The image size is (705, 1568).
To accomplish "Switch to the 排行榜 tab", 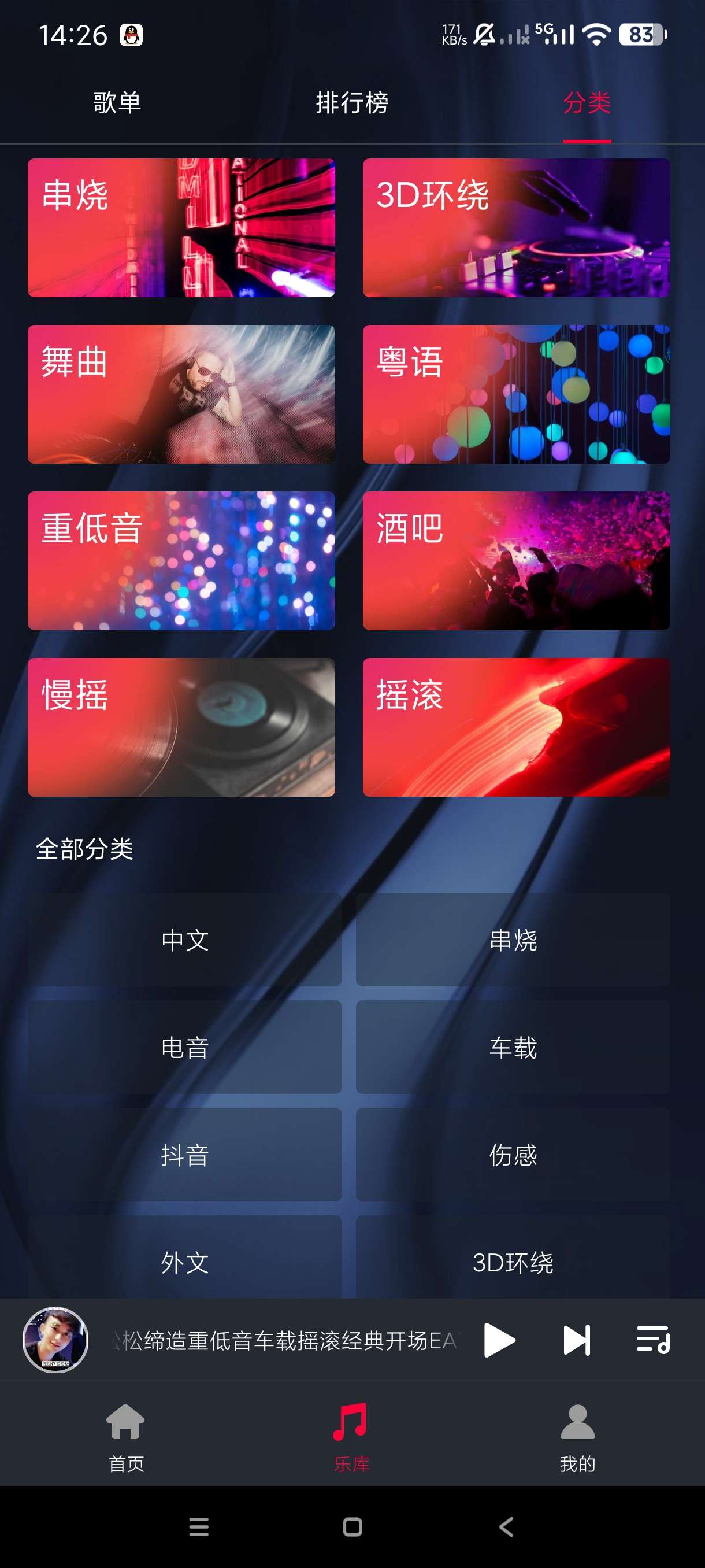I will (351, 102).
